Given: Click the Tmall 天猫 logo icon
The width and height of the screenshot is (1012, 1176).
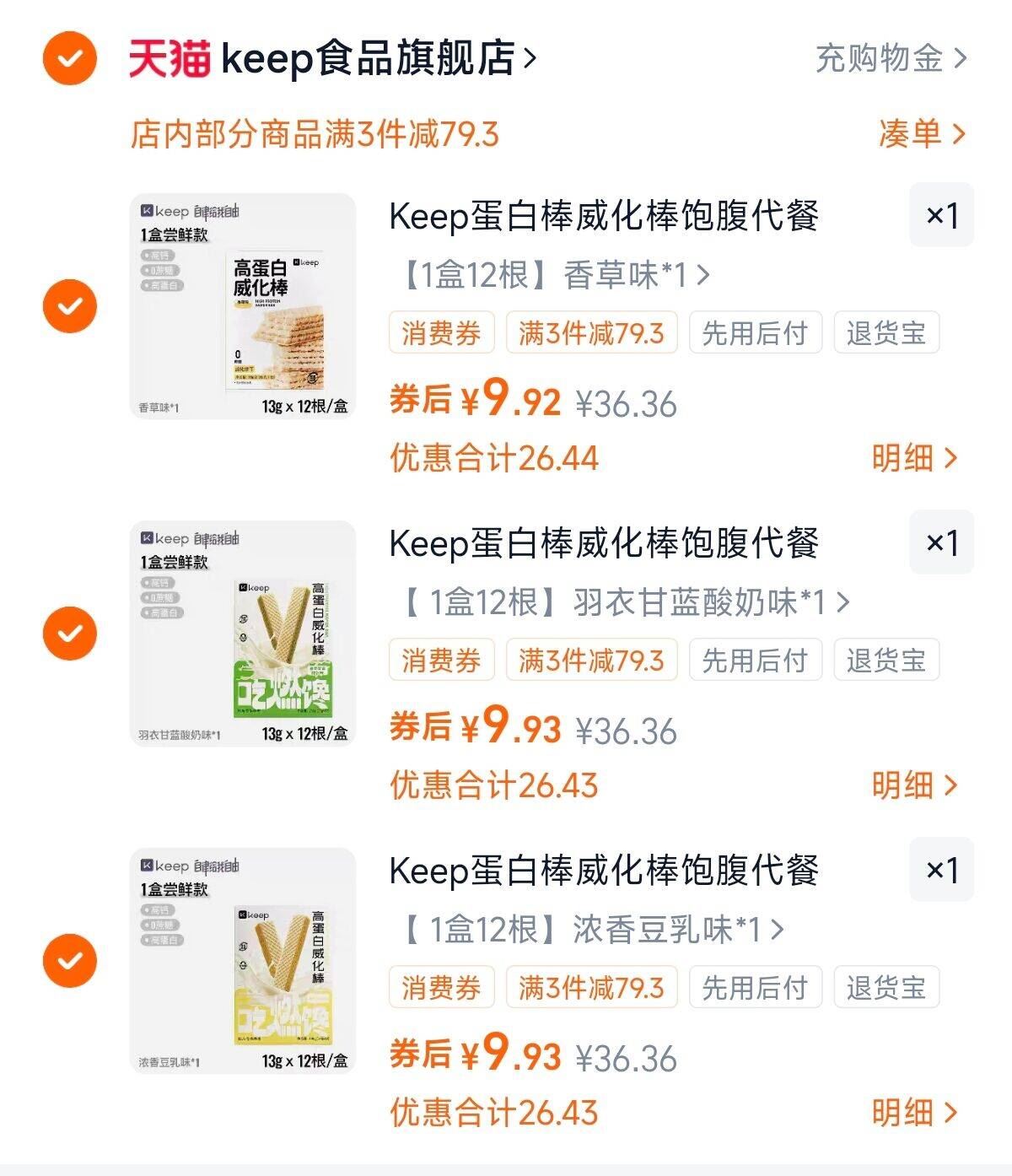Looking at the screenshot, I should 169,58.
